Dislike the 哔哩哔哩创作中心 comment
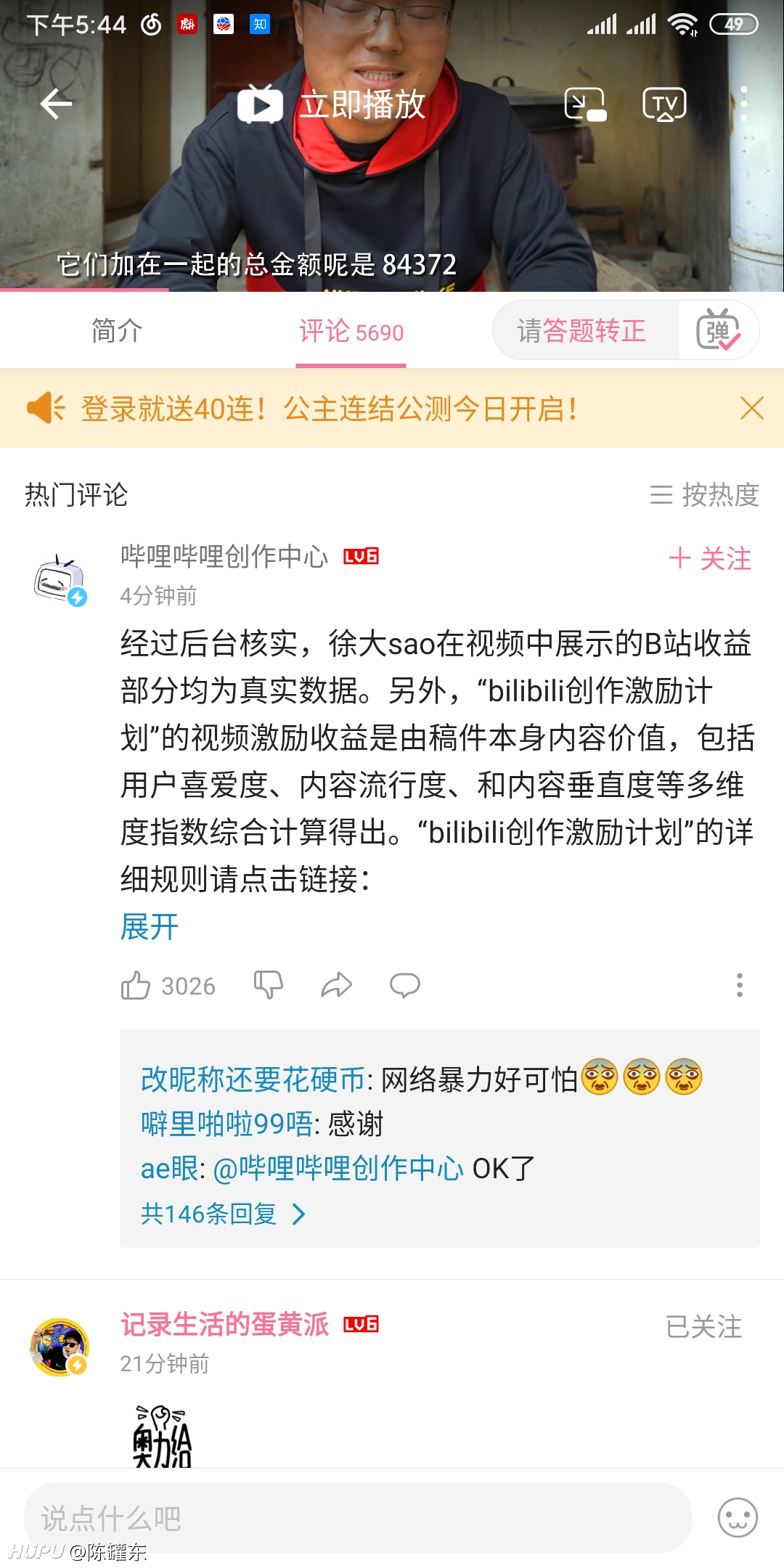Image resolution: width=784 pixels, height=1568 pixels. [269, 985]
